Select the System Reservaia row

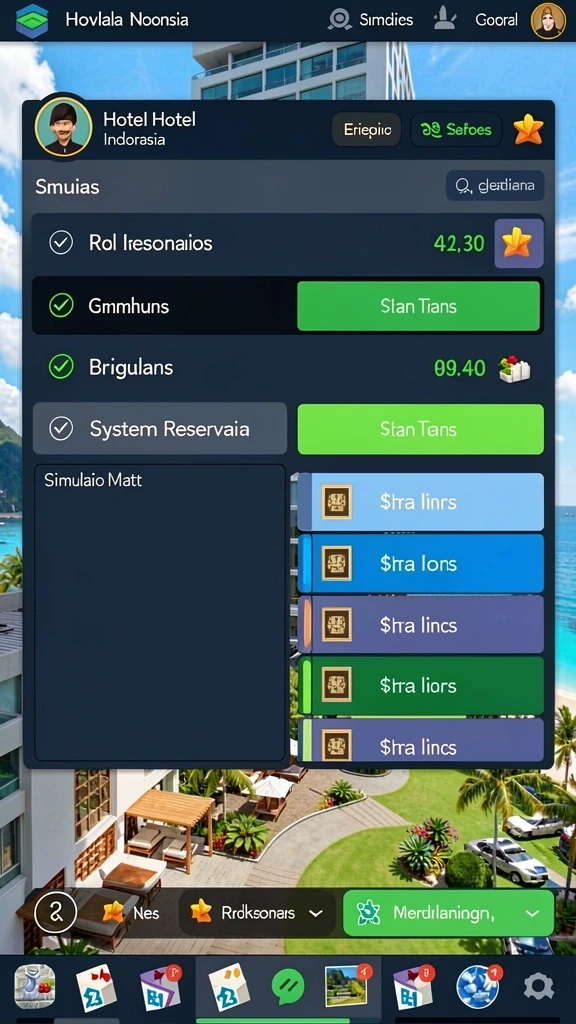(x=159, y=428)
